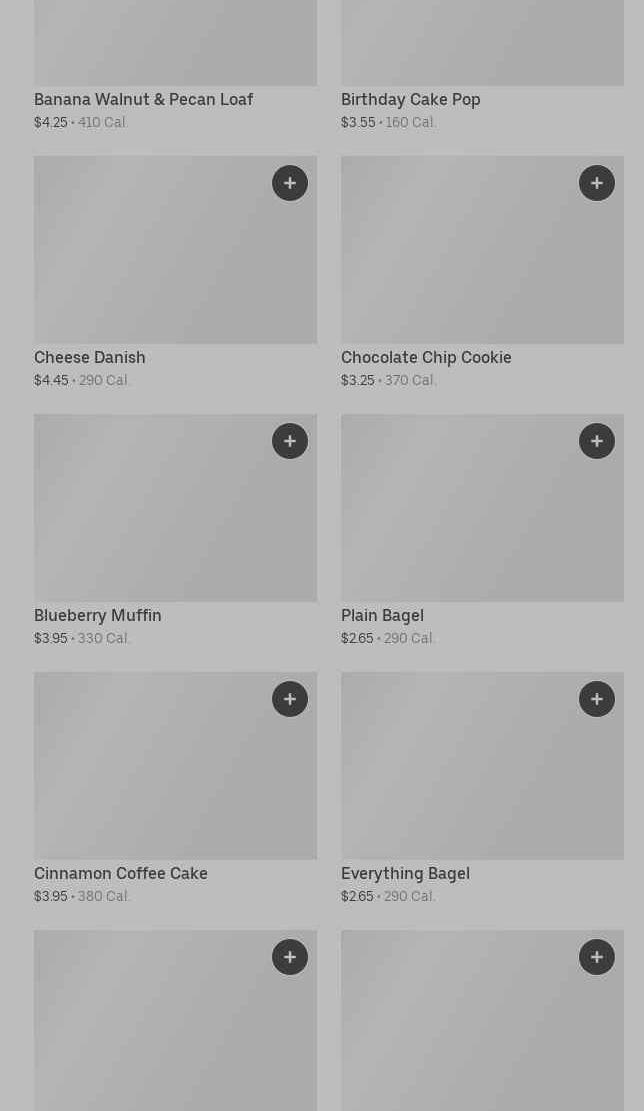The height and width of the screenshot is (1111, 644).
Task: Add Cheese Danish to the order
Action: [290, 183]
